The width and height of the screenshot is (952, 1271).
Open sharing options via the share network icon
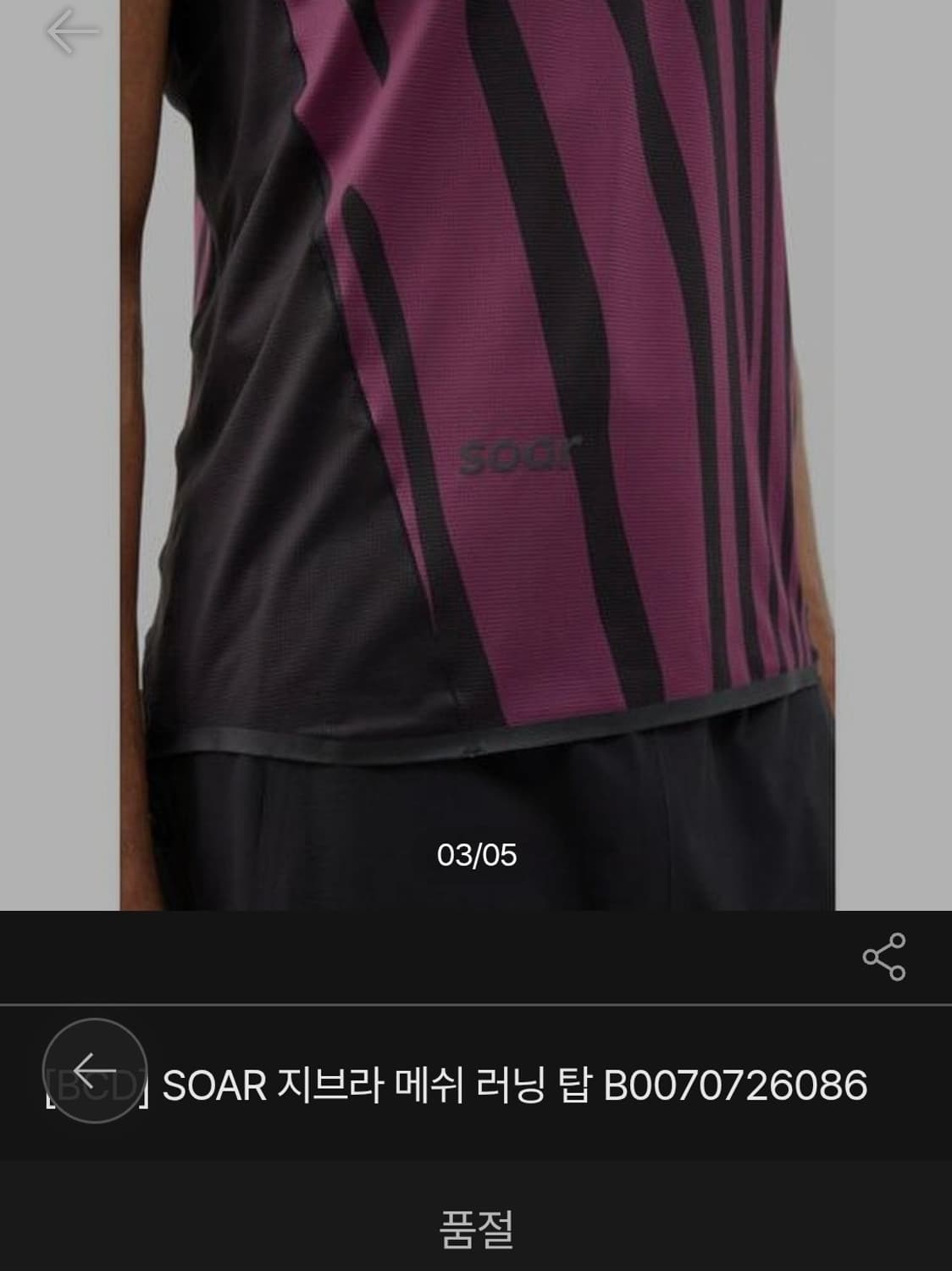tap(884, 957)
